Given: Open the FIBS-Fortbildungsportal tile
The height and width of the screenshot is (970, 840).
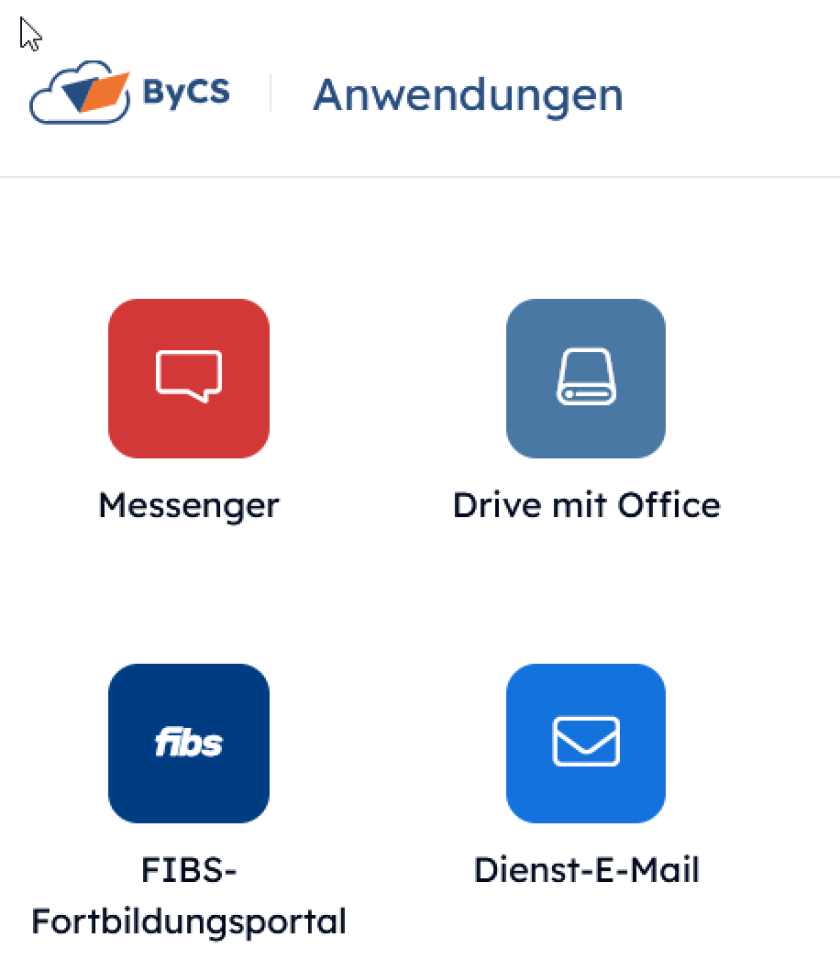Looking at the screenshot, I should 188,743.
